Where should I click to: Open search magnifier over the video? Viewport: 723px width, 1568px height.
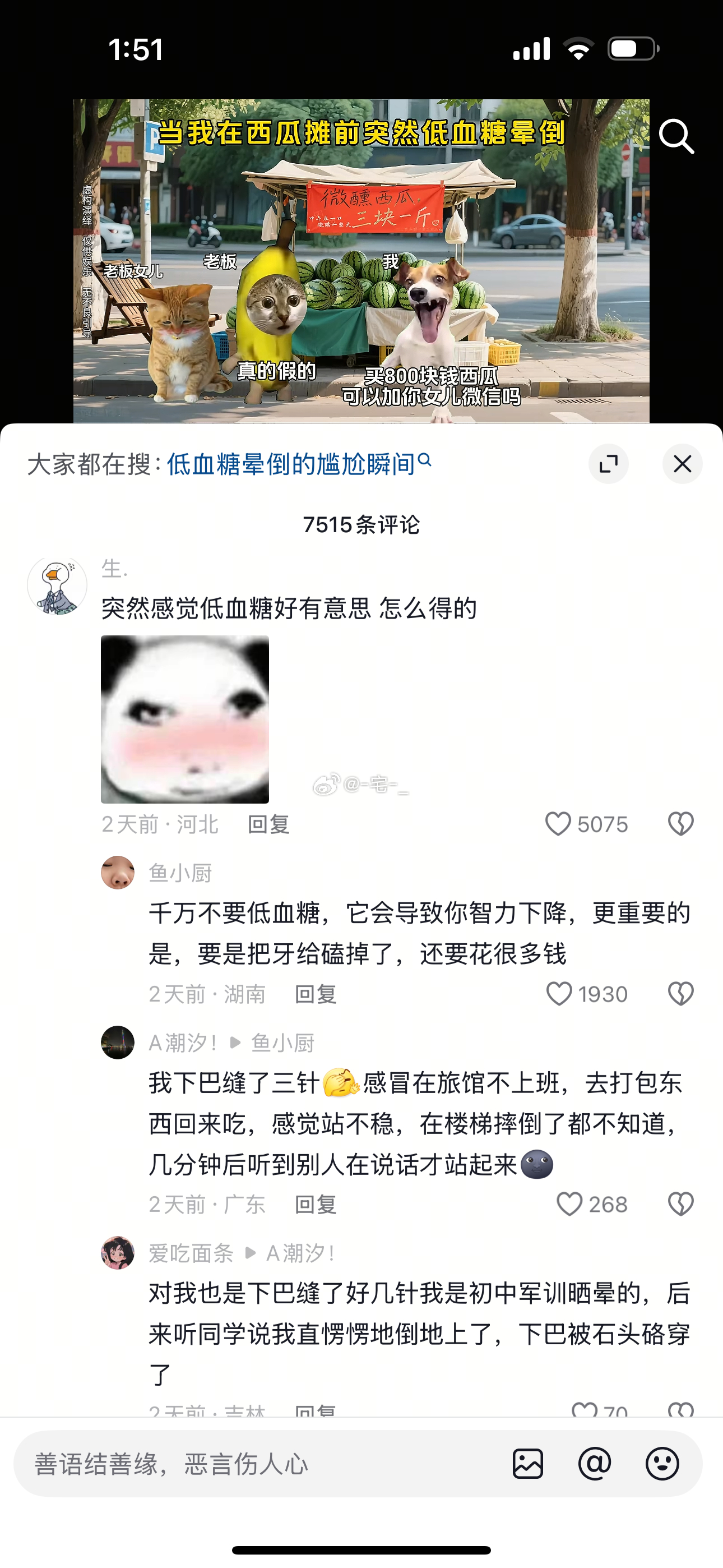[x=676, y=136]
